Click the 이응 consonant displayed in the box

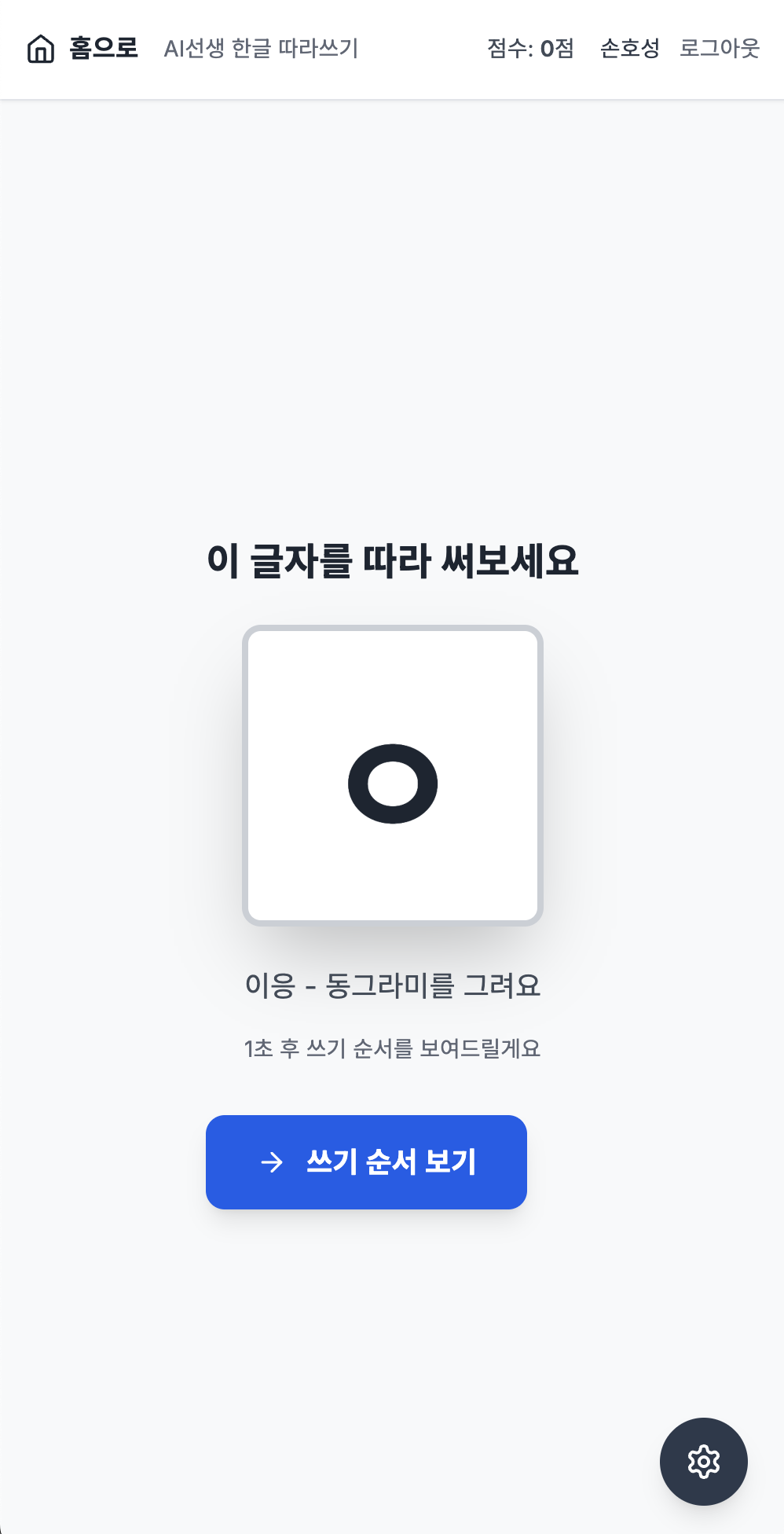tap(393, 782)
